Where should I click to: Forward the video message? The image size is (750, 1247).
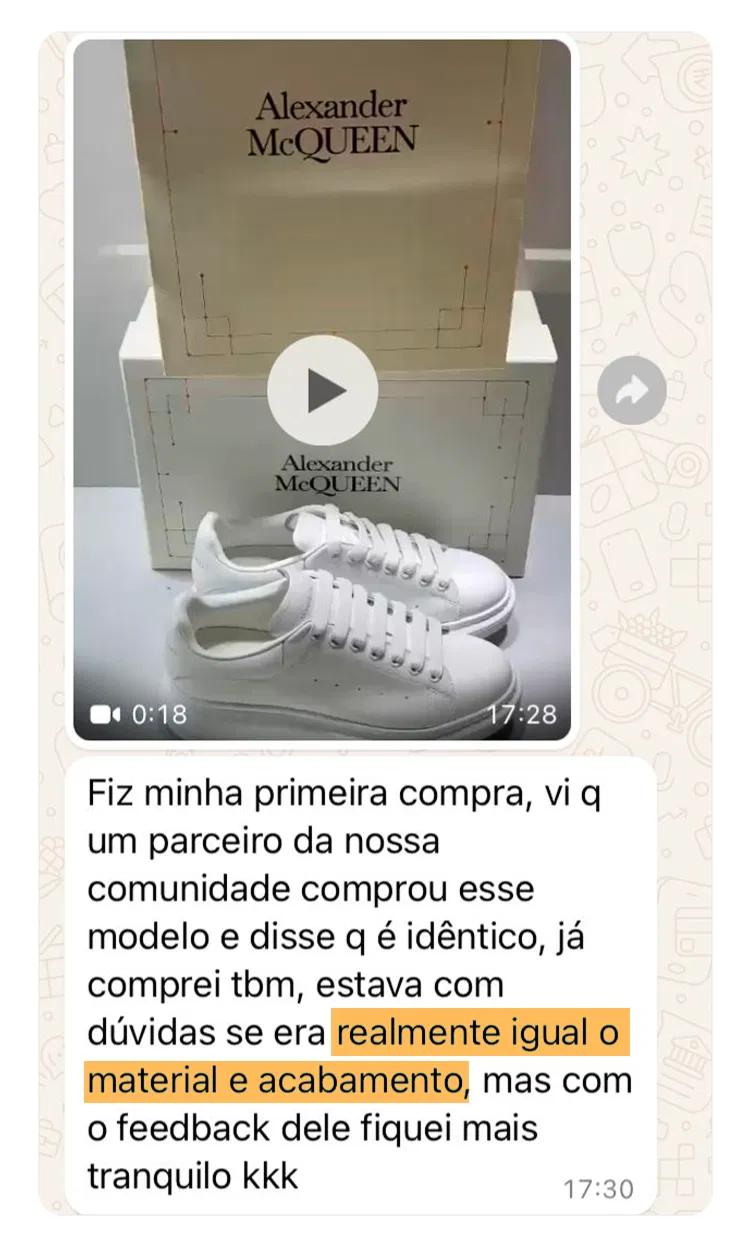(x=632, y=390)
